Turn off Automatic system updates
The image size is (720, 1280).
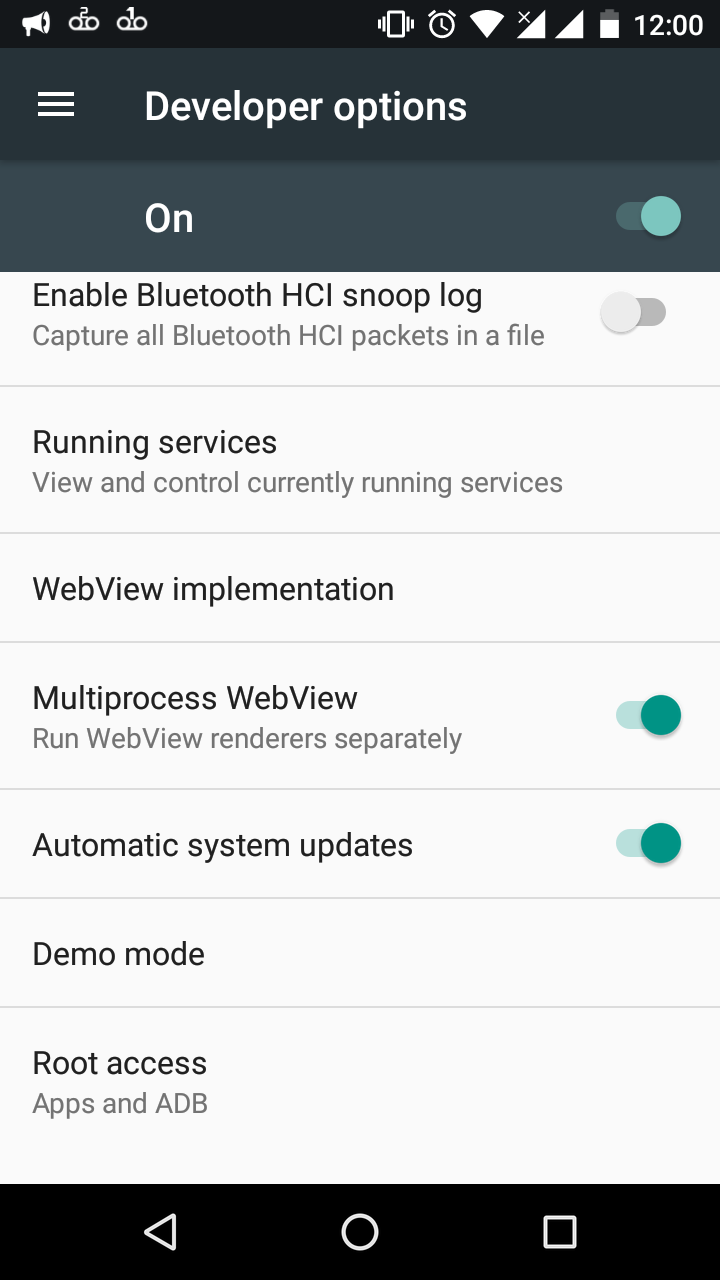(x=648, y=844)
